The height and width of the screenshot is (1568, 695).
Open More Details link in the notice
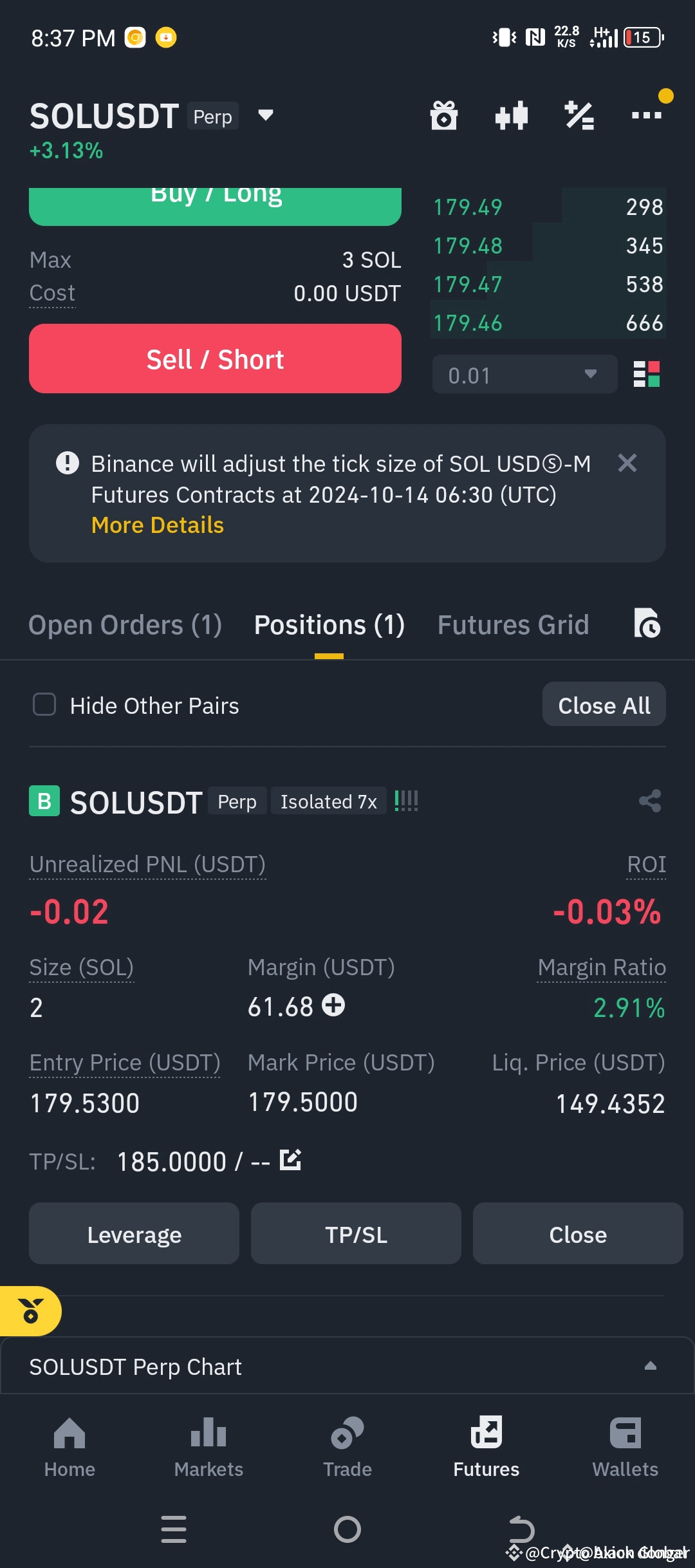coord(157,525)
